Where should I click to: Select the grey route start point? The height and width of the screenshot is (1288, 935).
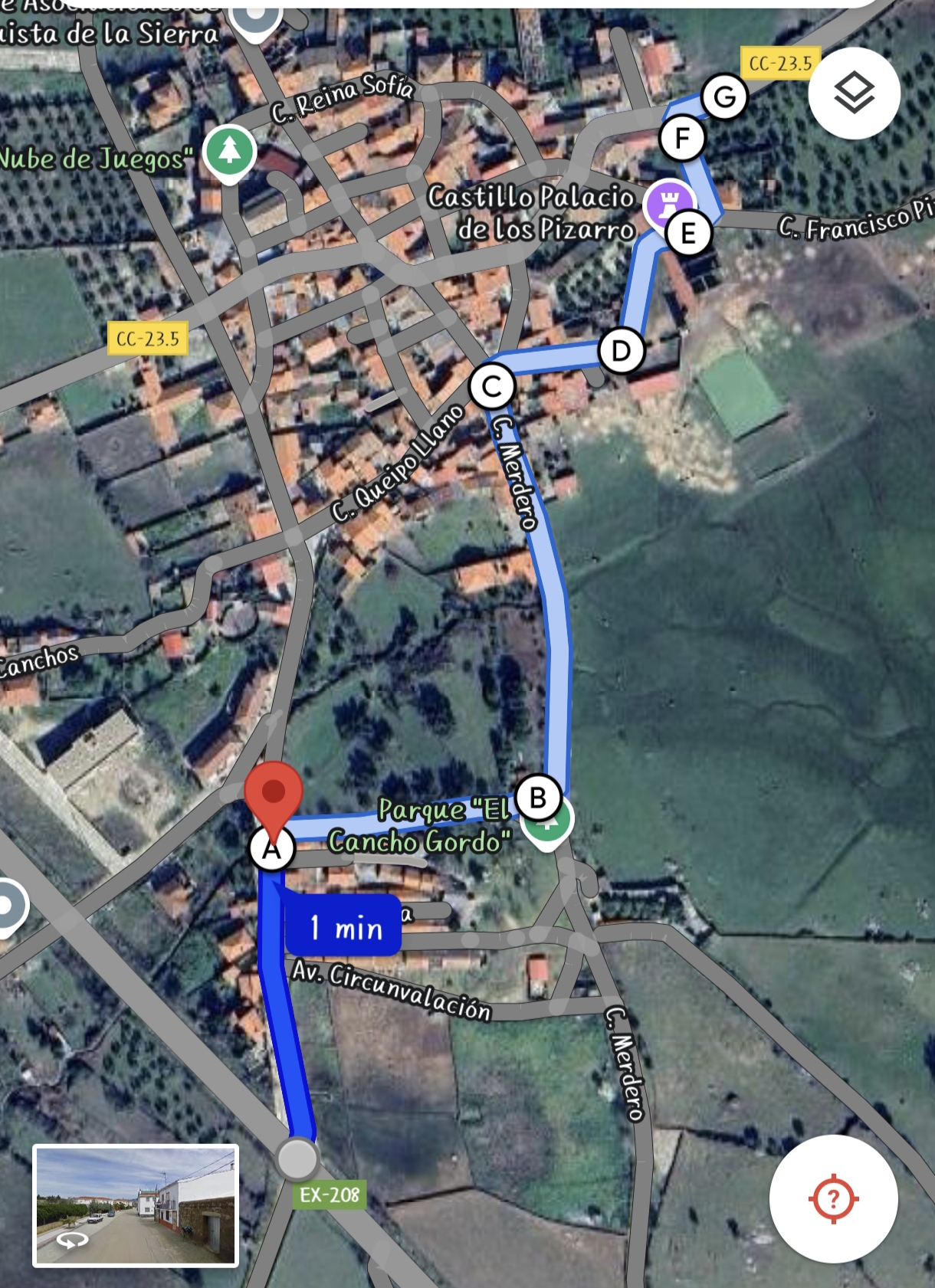point(297,1159)
